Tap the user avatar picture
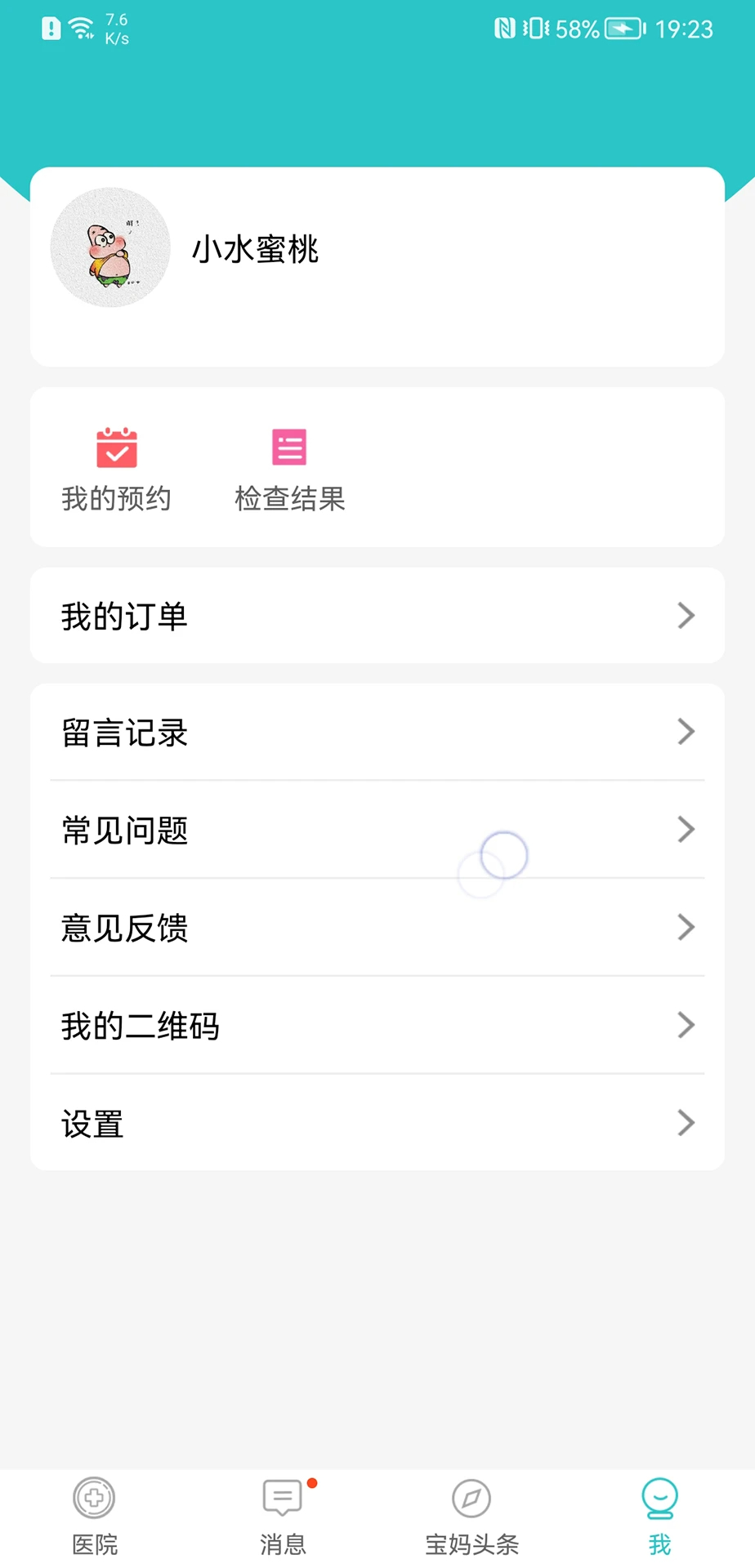 pos(110,247)
